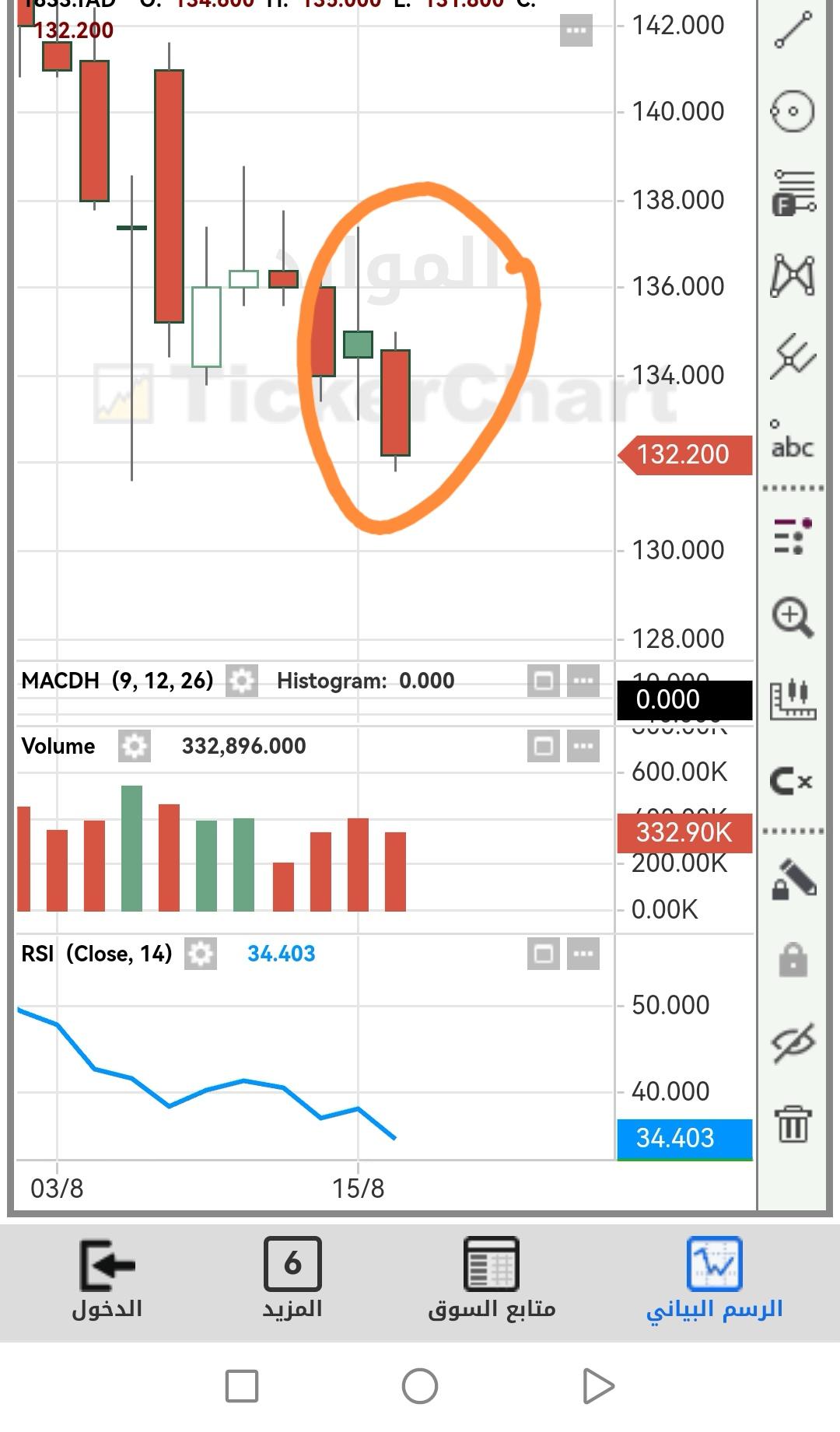Maximize the RSI panel

(543, 954)
